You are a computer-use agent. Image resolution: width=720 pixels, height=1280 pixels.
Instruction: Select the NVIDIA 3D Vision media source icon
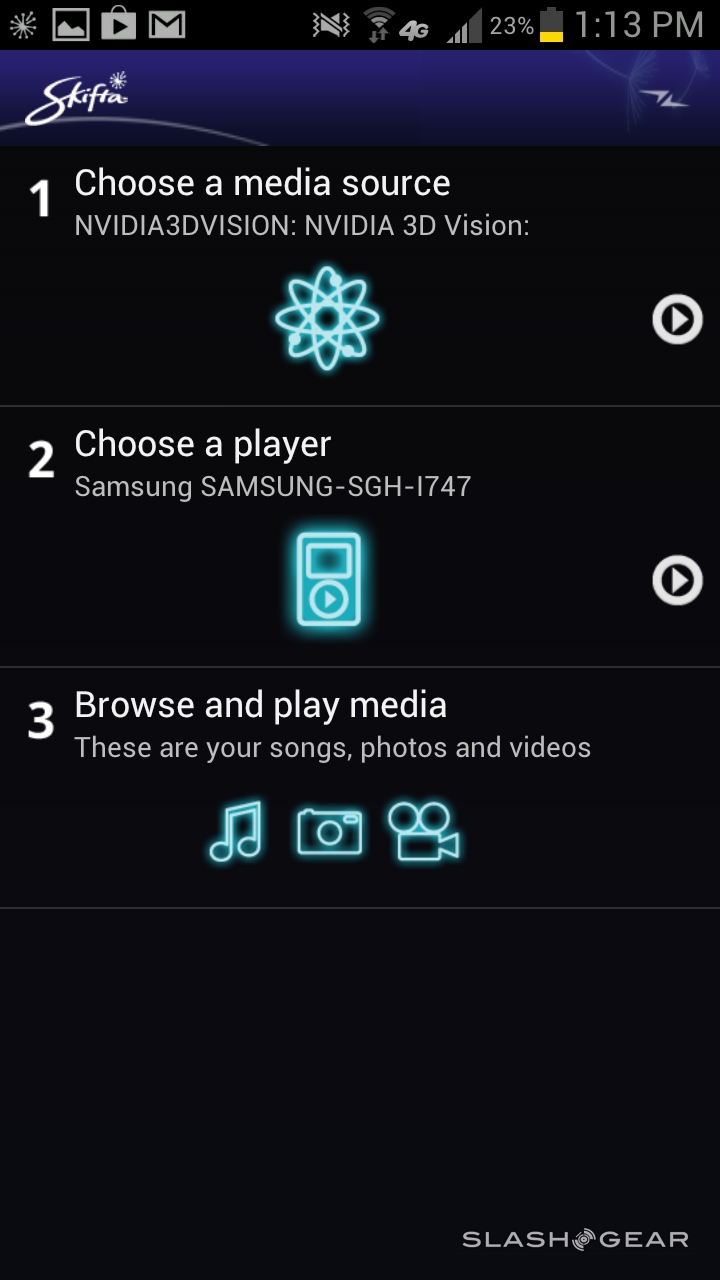(328, 319)
